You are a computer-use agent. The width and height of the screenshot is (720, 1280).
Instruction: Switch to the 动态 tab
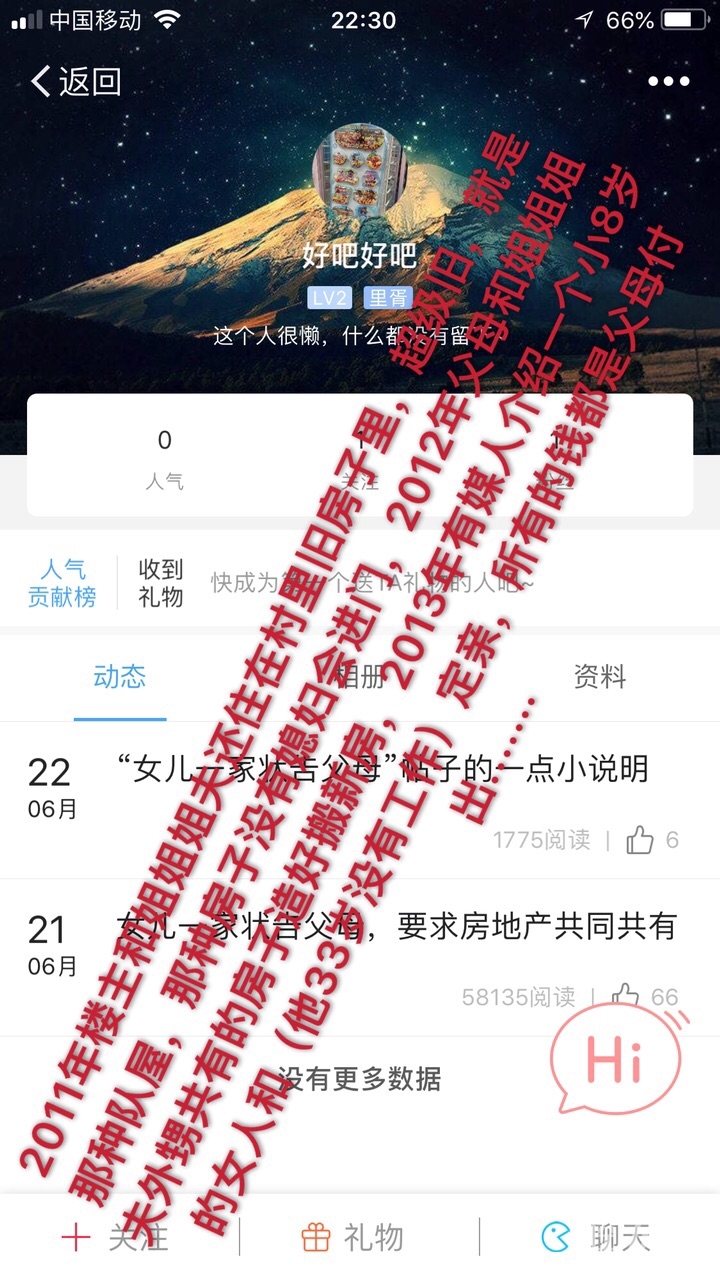tap(120, 677)
